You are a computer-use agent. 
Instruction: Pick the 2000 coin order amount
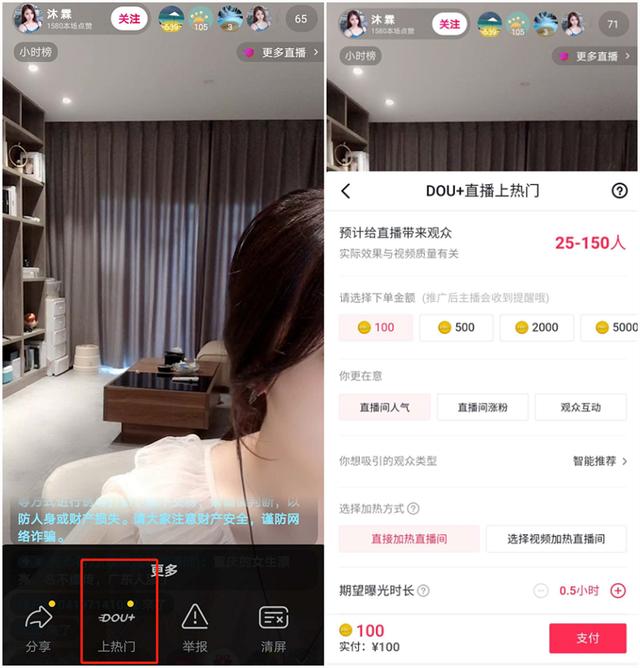[537, 328]
